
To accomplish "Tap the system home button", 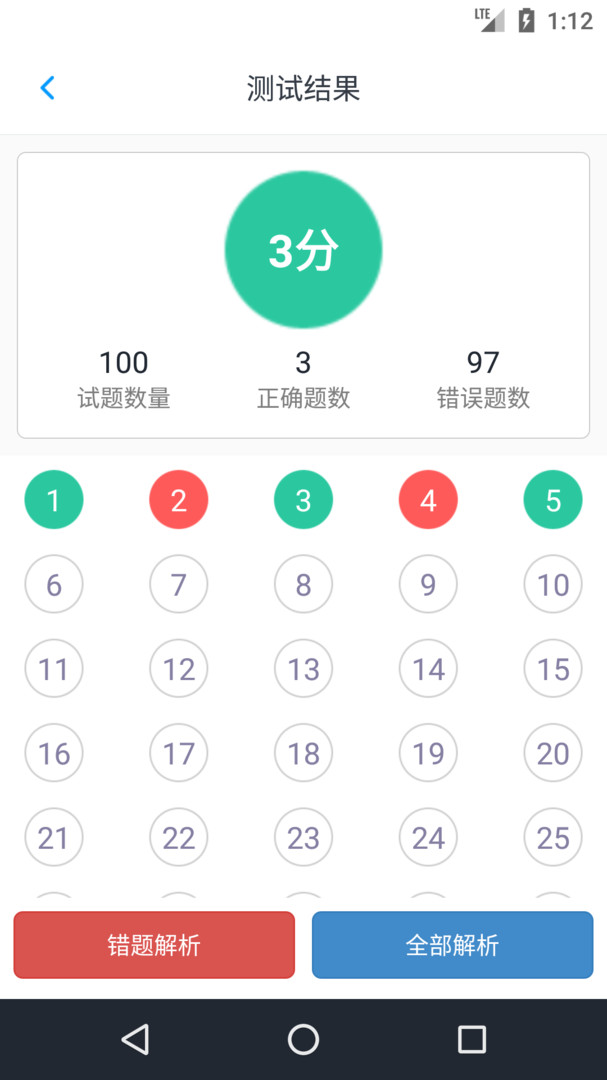I will (303, 1040).
